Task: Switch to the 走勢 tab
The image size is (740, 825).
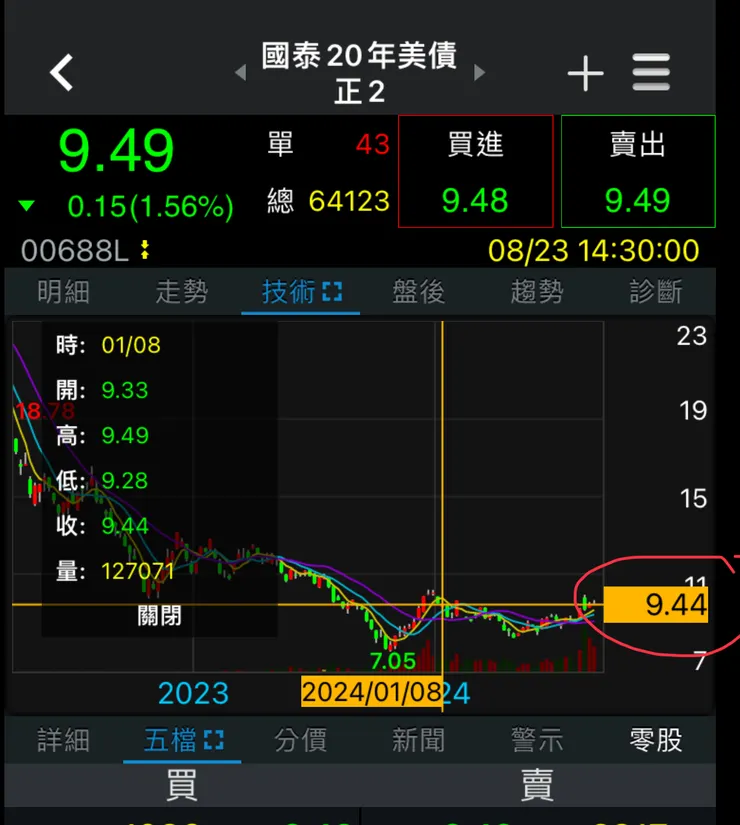Action: (x=182, y=292)
